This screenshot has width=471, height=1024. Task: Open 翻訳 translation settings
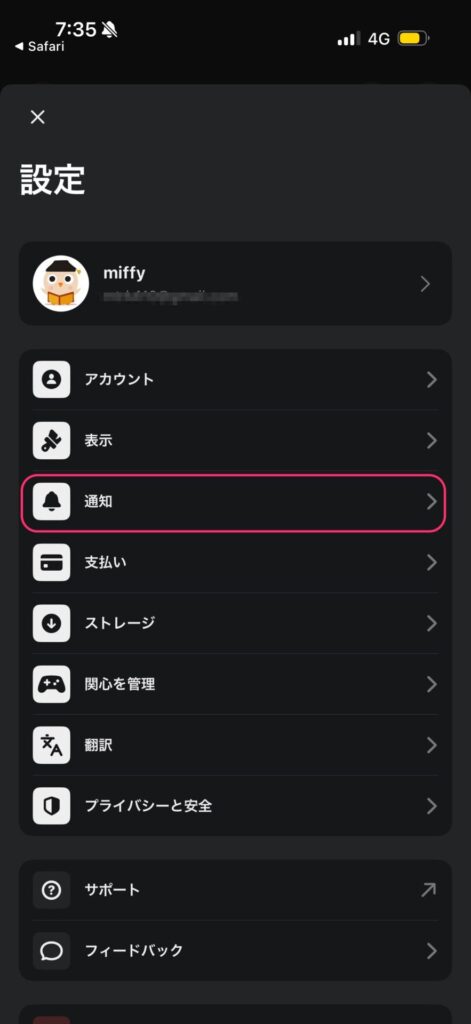coord(235,745)
